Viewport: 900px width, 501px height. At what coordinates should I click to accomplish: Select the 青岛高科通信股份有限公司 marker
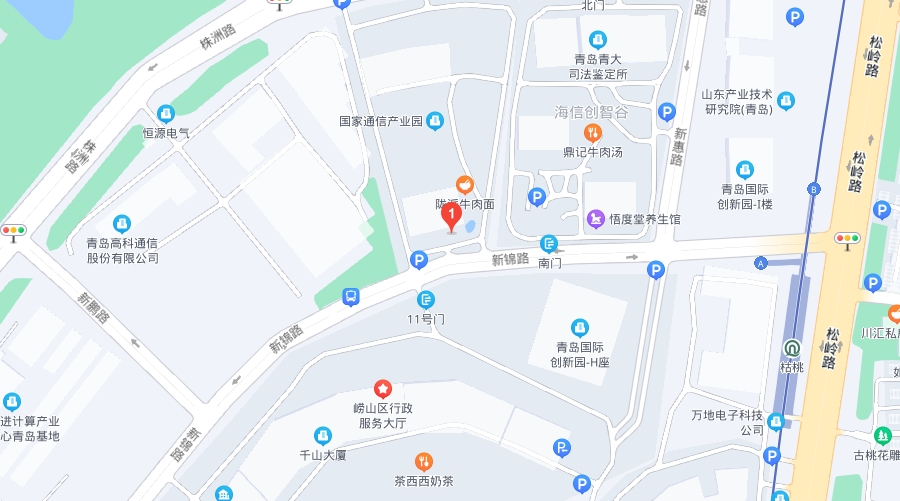coord(122,223)
